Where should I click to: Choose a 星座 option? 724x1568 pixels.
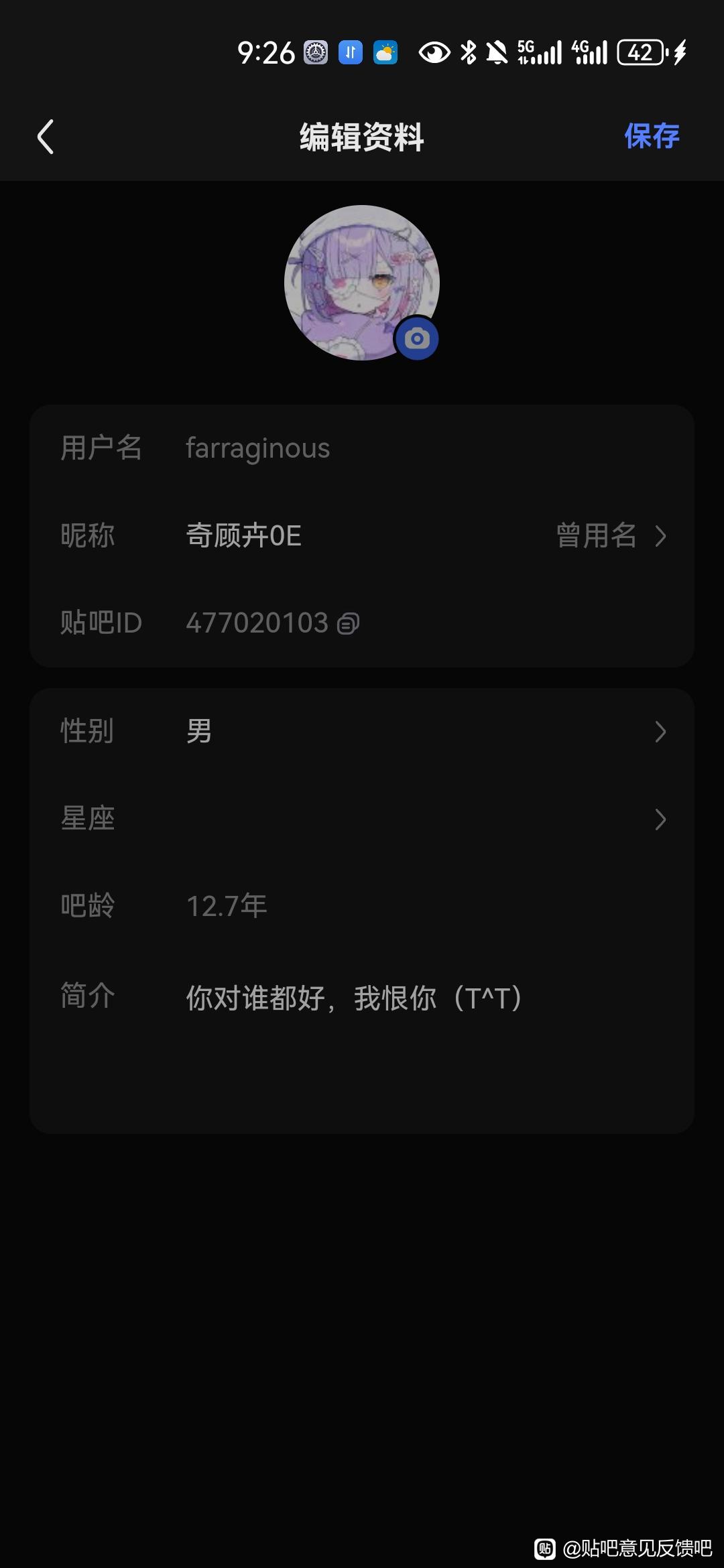(362, 819)
